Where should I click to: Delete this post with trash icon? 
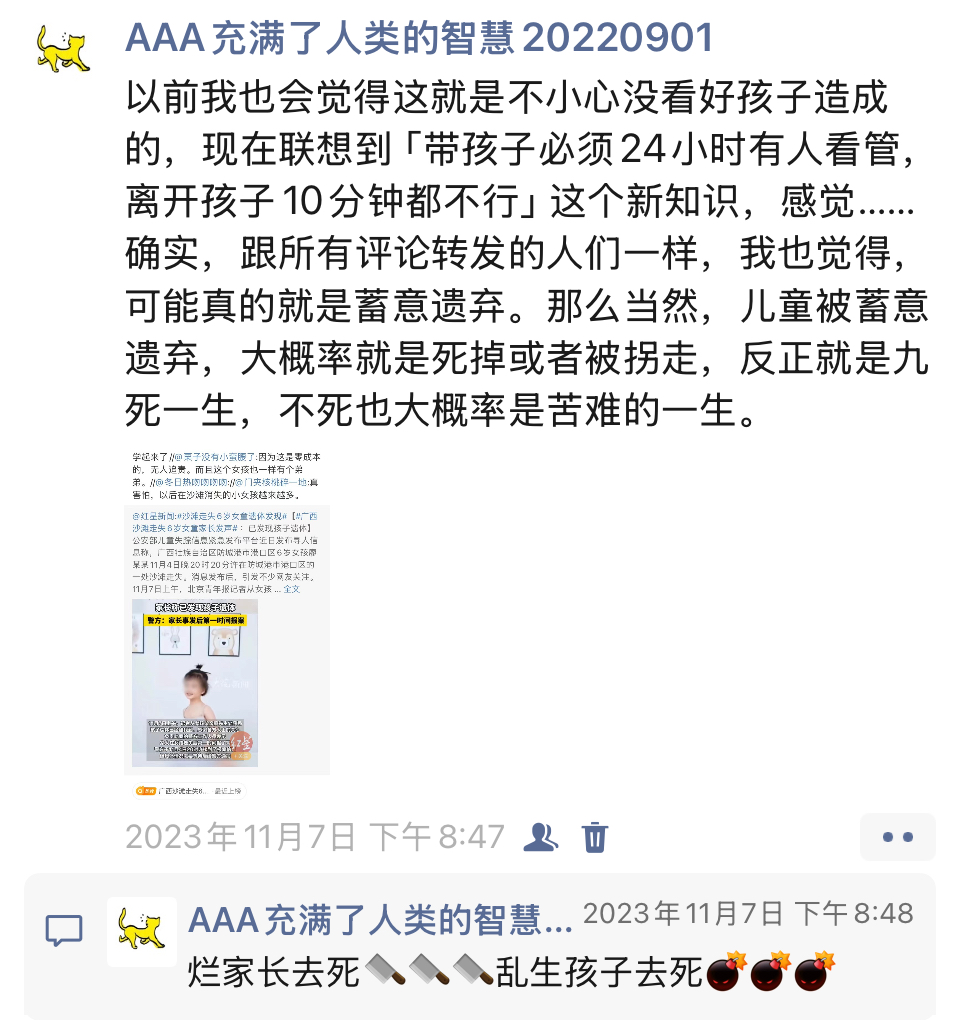(x=595, y=836)
